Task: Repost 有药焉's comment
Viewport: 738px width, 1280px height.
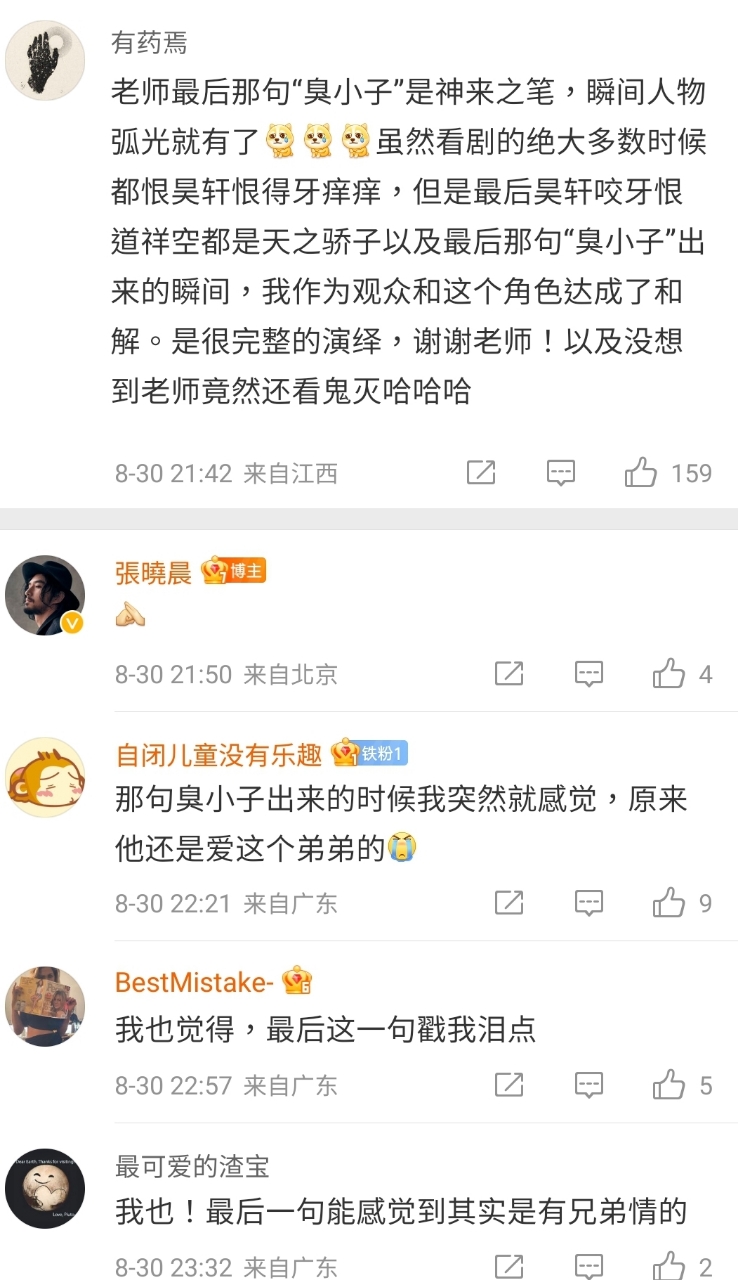Action: (x=481, y=473)
